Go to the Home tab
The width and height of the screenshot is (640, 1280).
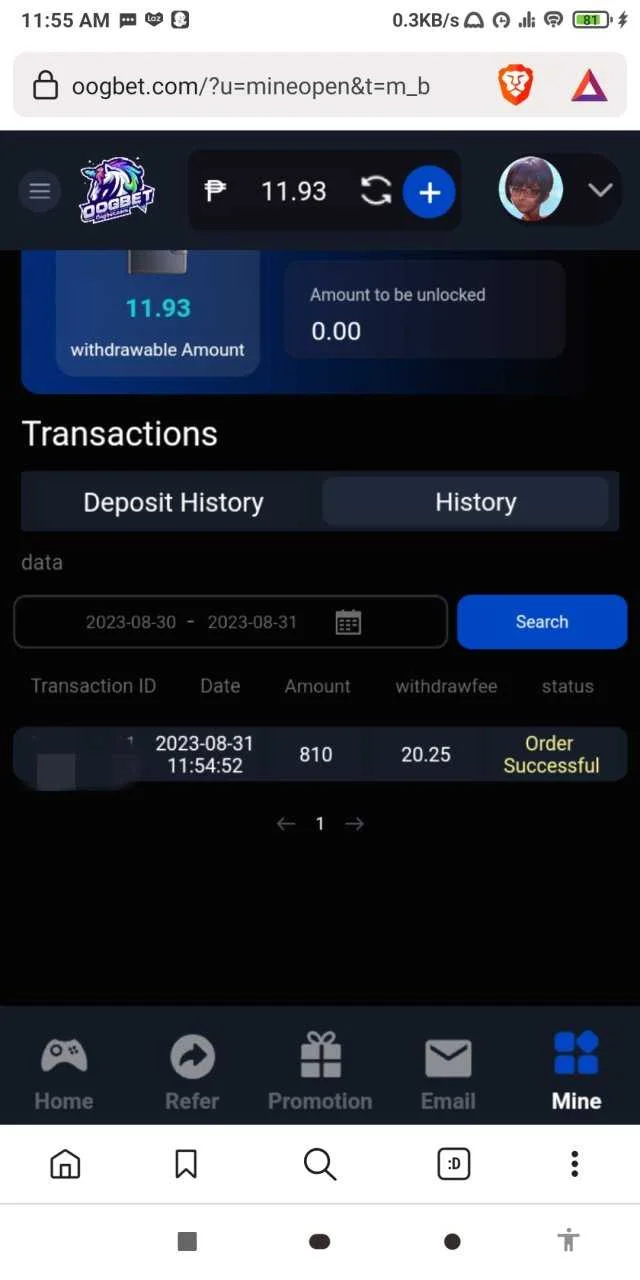tap(64, 1072)
